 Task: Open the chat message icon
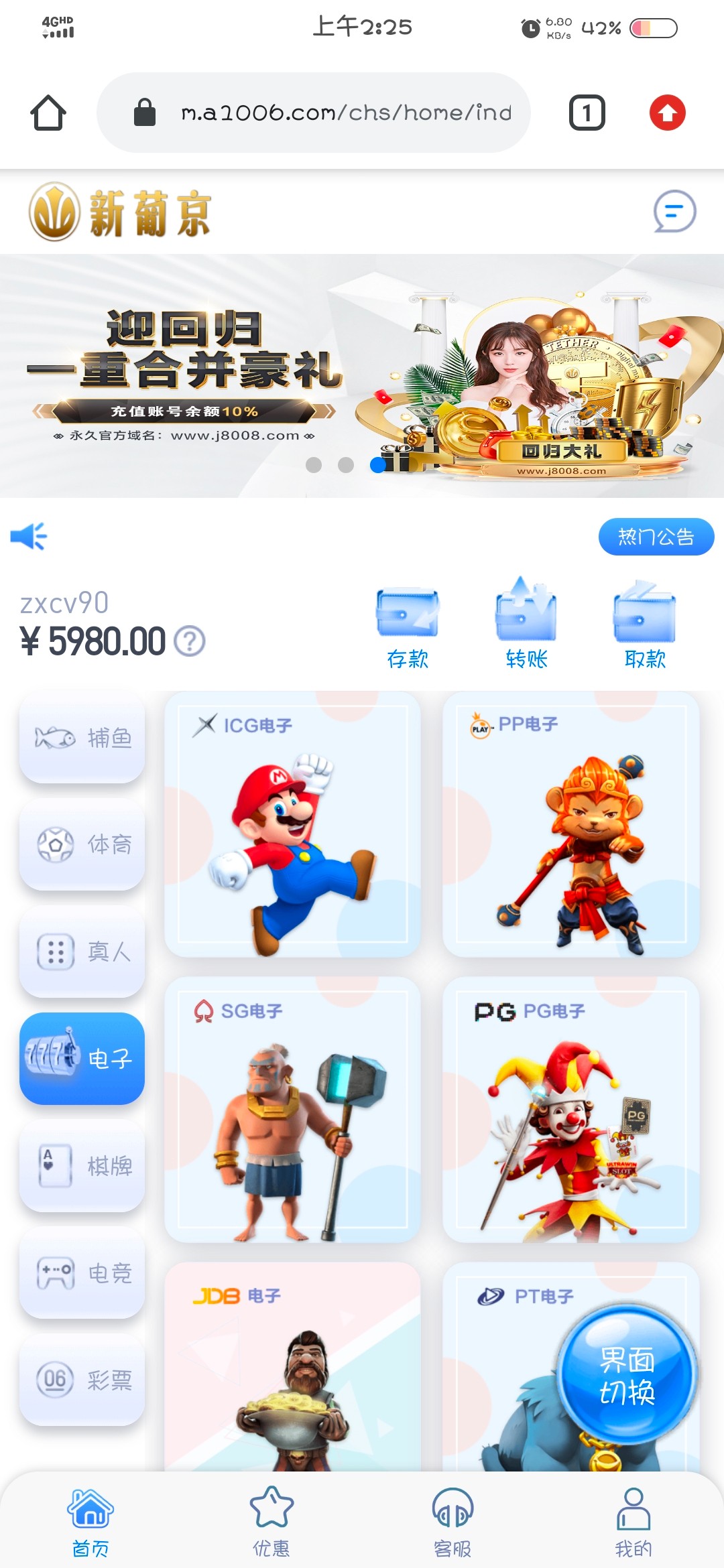pyautogui.click(x=674, y=212)
